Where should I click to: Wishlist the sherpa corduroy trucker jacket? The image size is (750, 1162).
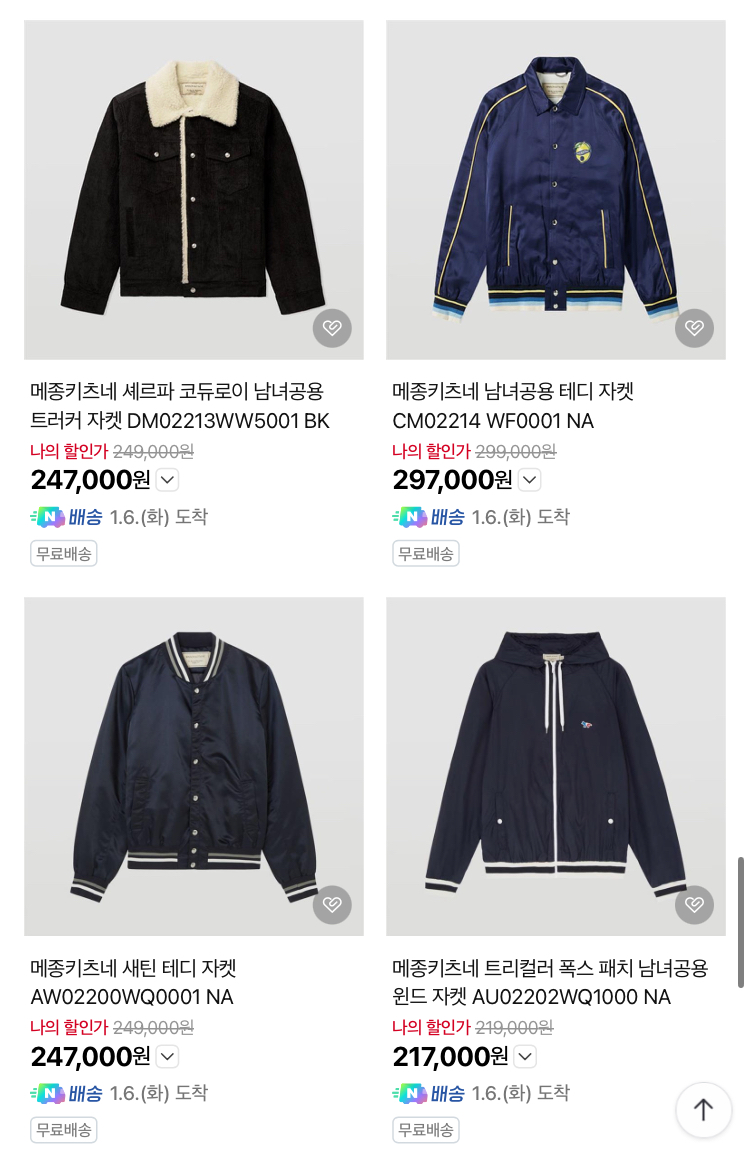pyautogui.click(x=332, y=328)
